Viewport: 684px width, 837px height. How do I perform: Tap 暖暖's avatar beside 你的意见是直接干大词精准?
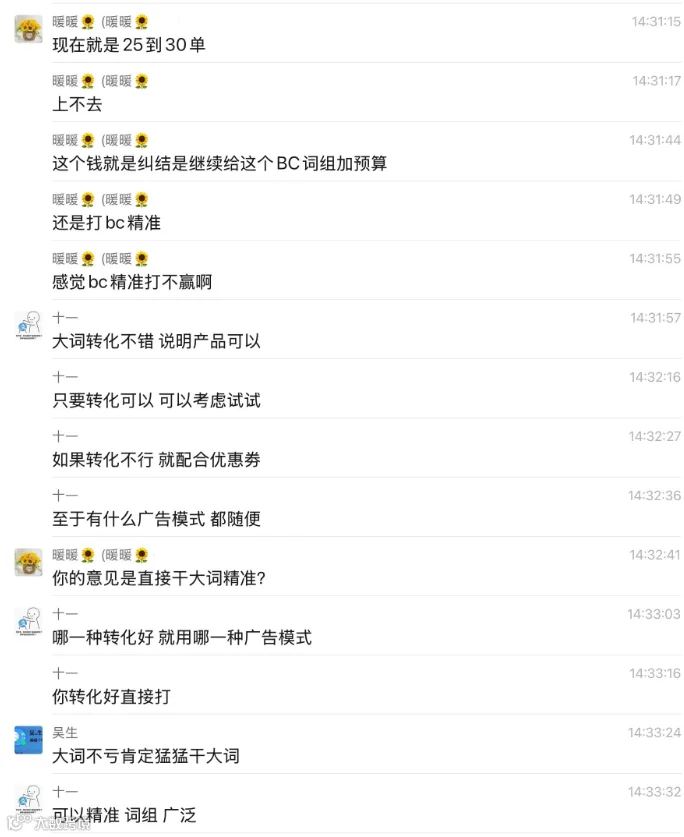point(28,562)
